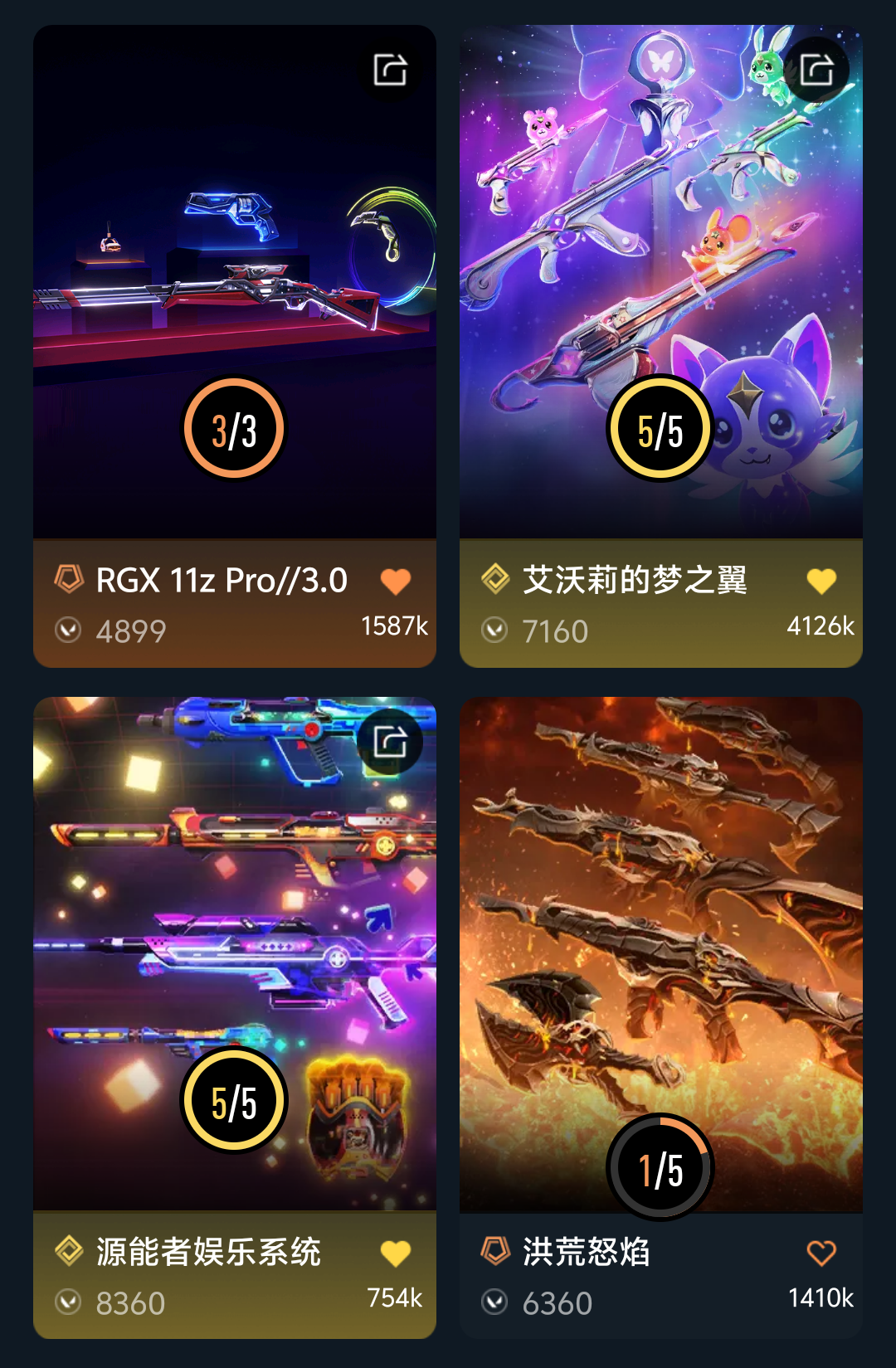Remove like from 源能者娱乐系统 bundle
896x1368 pixels.
pos(396,1254)
